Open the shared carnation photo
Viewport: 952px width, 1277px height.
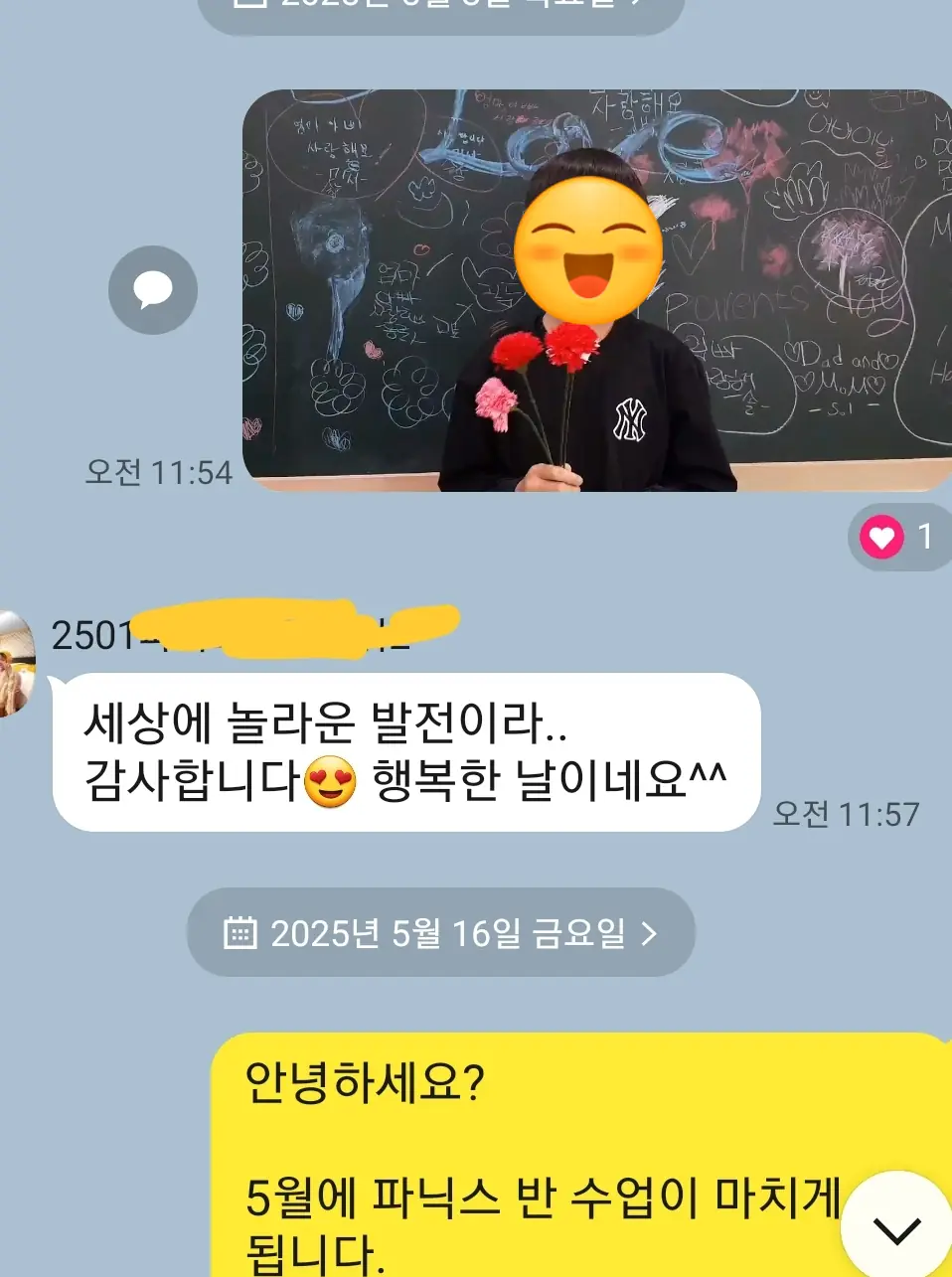coord(596,290)
